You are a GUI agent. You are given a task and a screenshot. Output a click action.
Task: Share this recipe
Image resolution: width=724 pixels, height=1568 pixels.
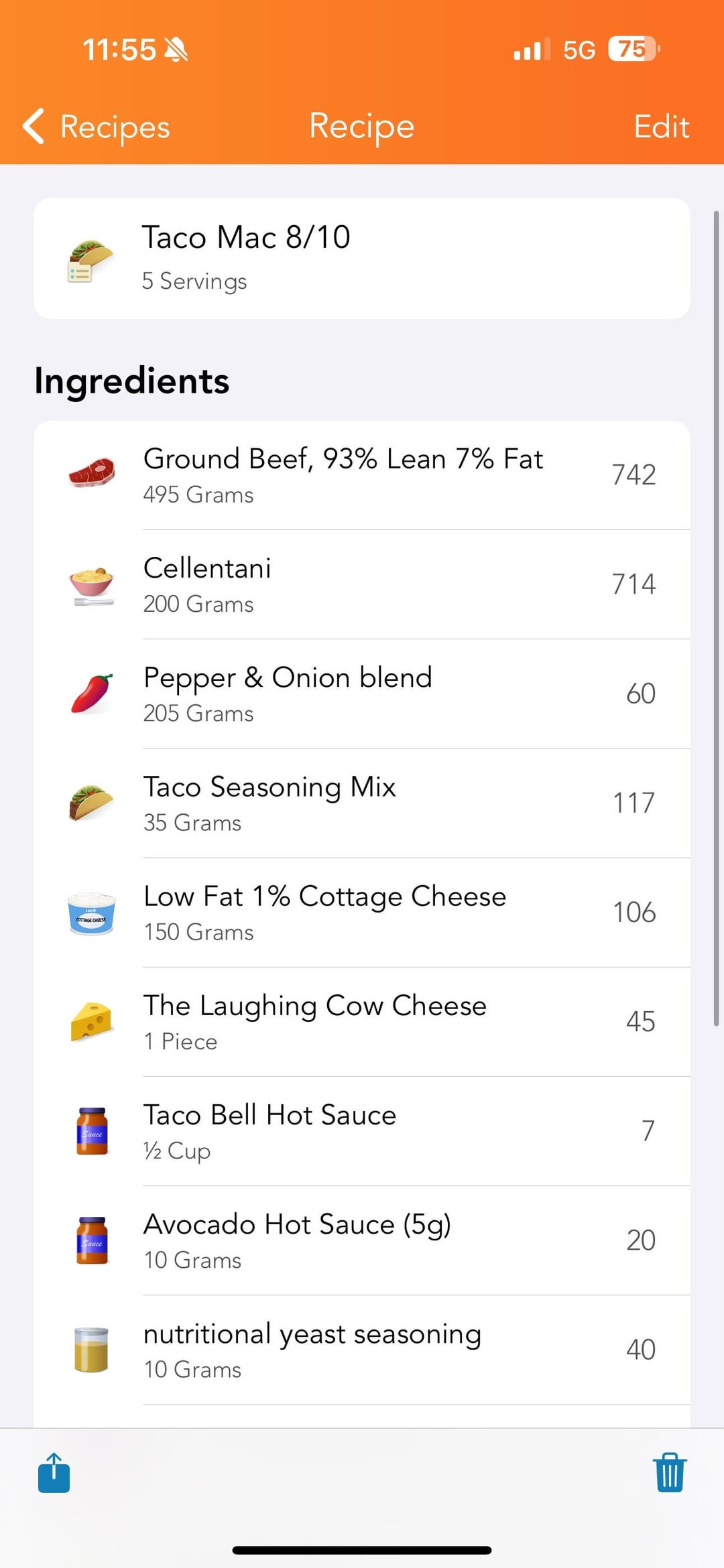click(54, 1472)
